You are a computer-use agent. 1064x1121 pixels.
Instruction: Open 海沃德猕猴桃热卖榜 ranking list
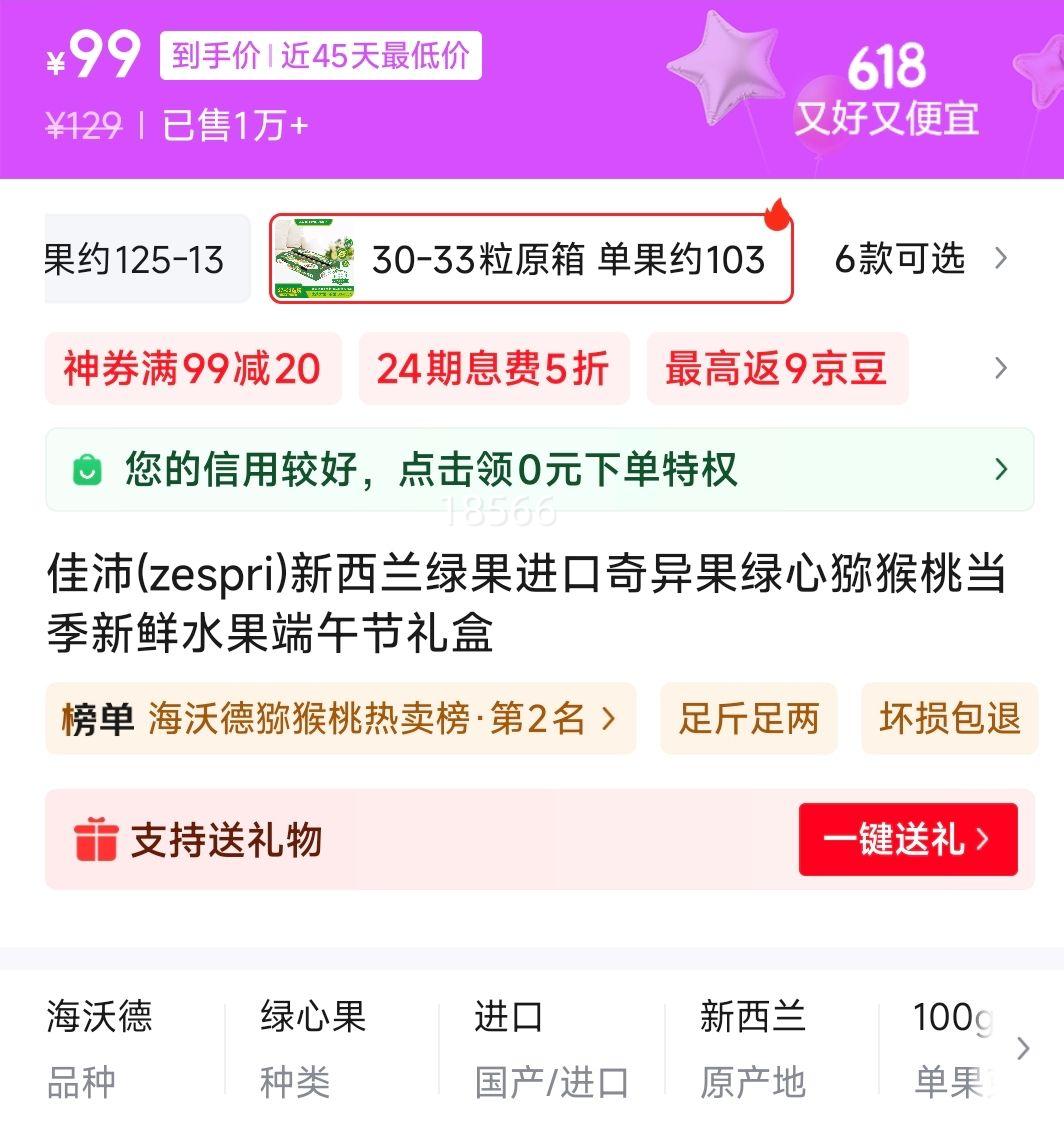[340, 718]
